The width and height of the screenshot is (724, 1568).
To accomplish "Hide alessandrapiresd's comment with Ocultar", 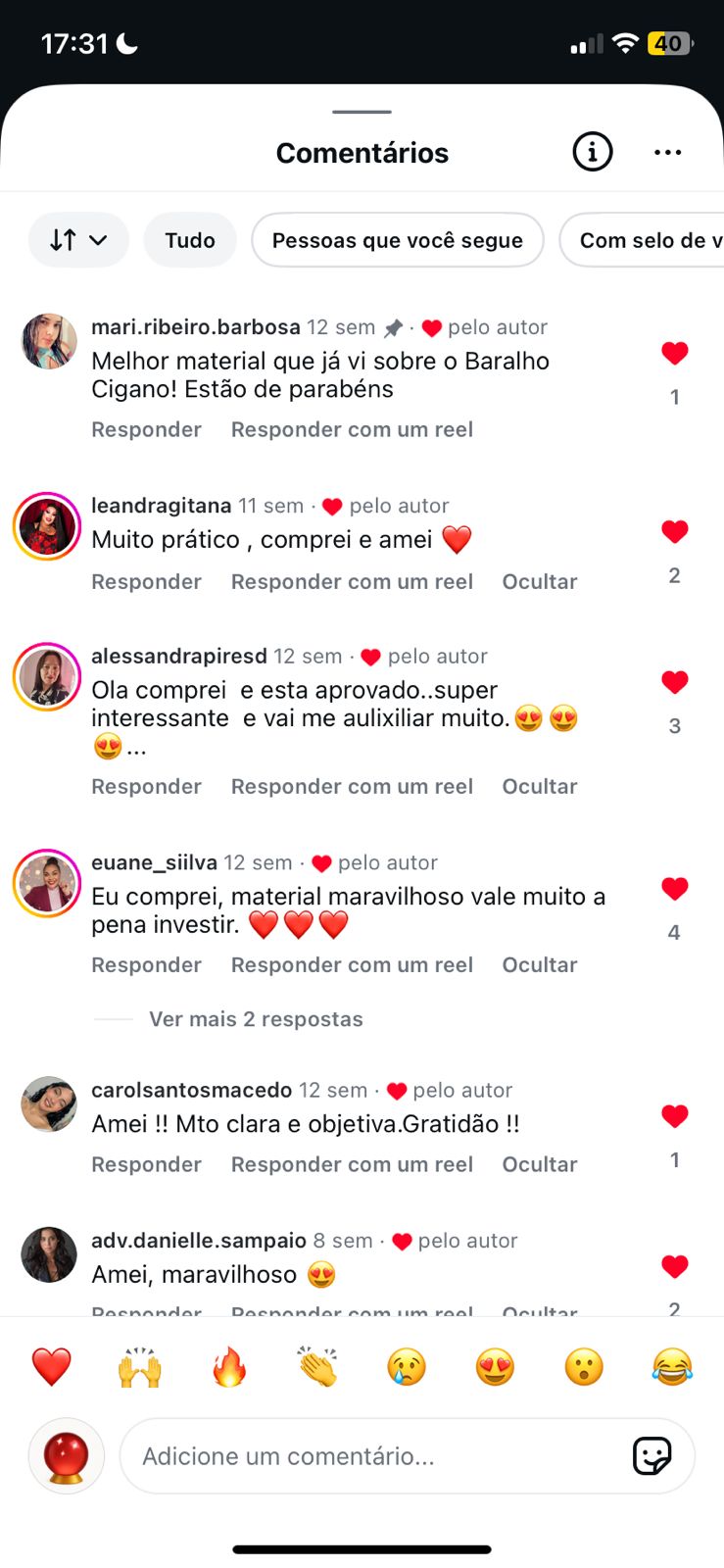I will pyautogui.click(x=539, y=786).
